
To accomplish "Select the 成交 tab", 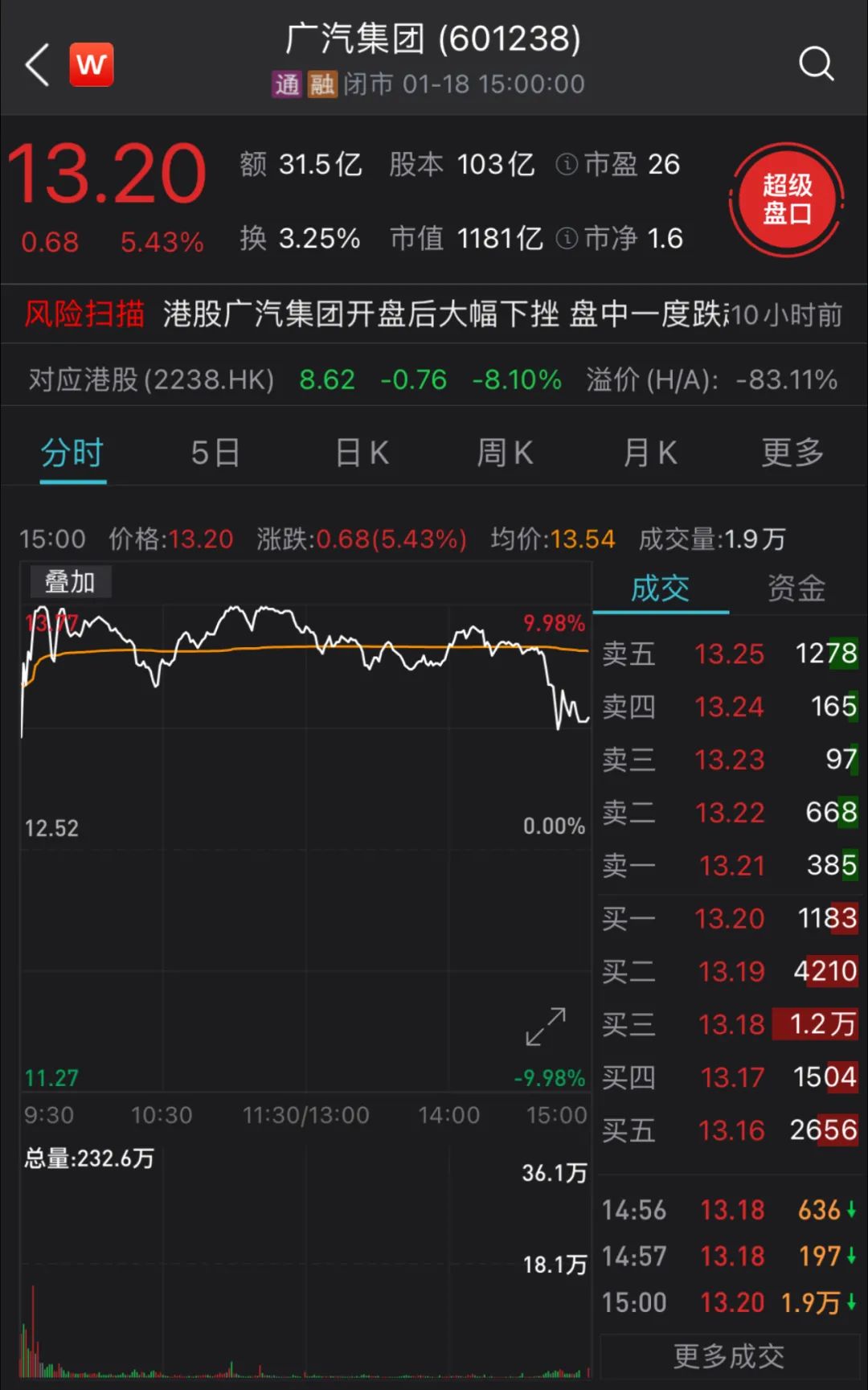I will tap(660, 588).
